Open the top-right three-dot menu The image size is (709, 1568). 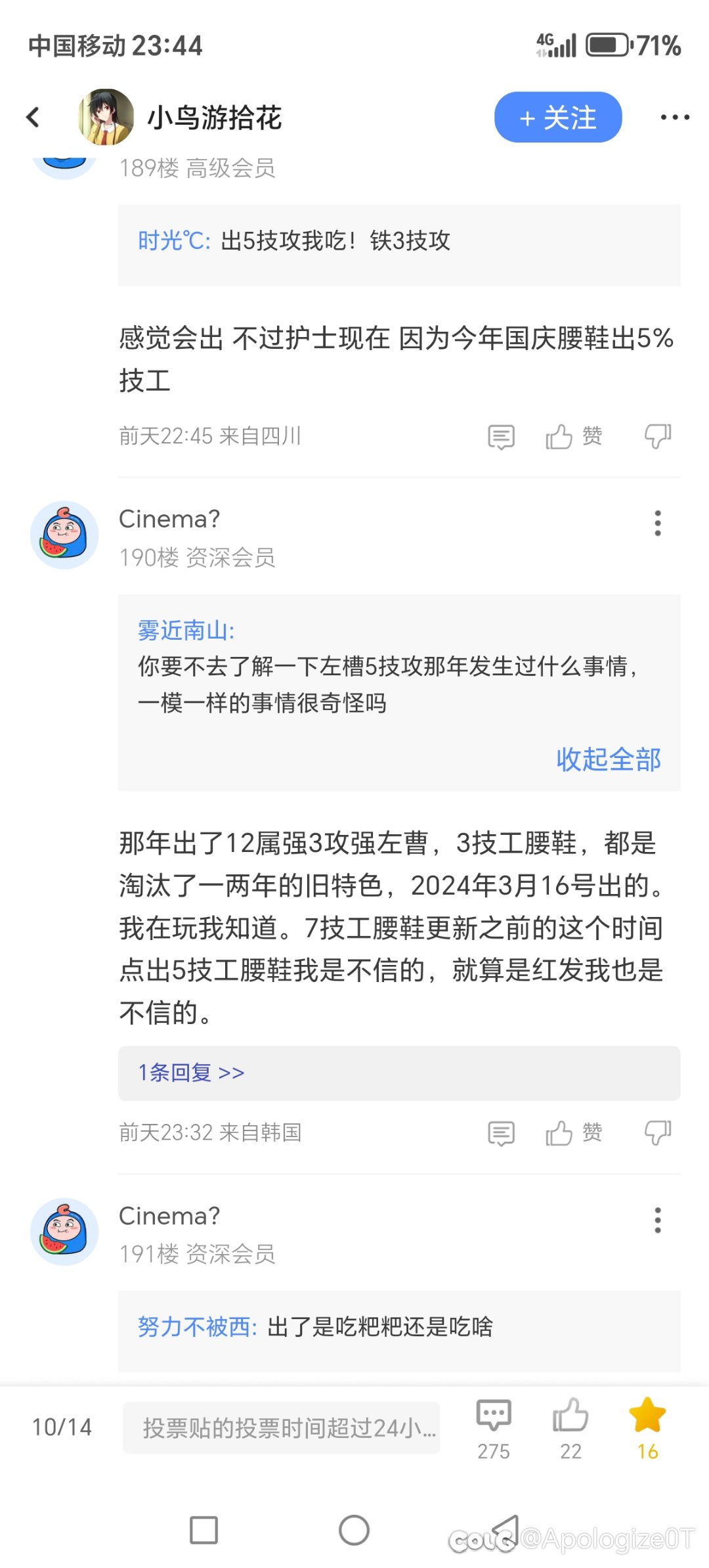(675, 118)
